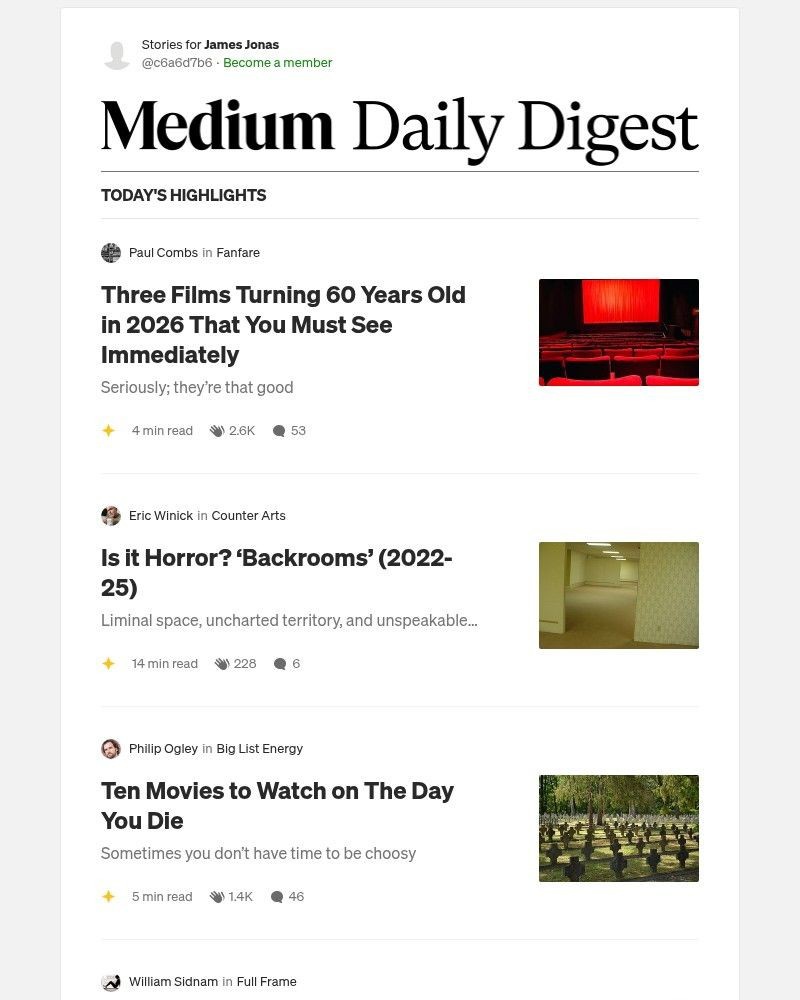Click Eric Winick's avatar
800x1000 pixels.
click(x=111, y=515)
